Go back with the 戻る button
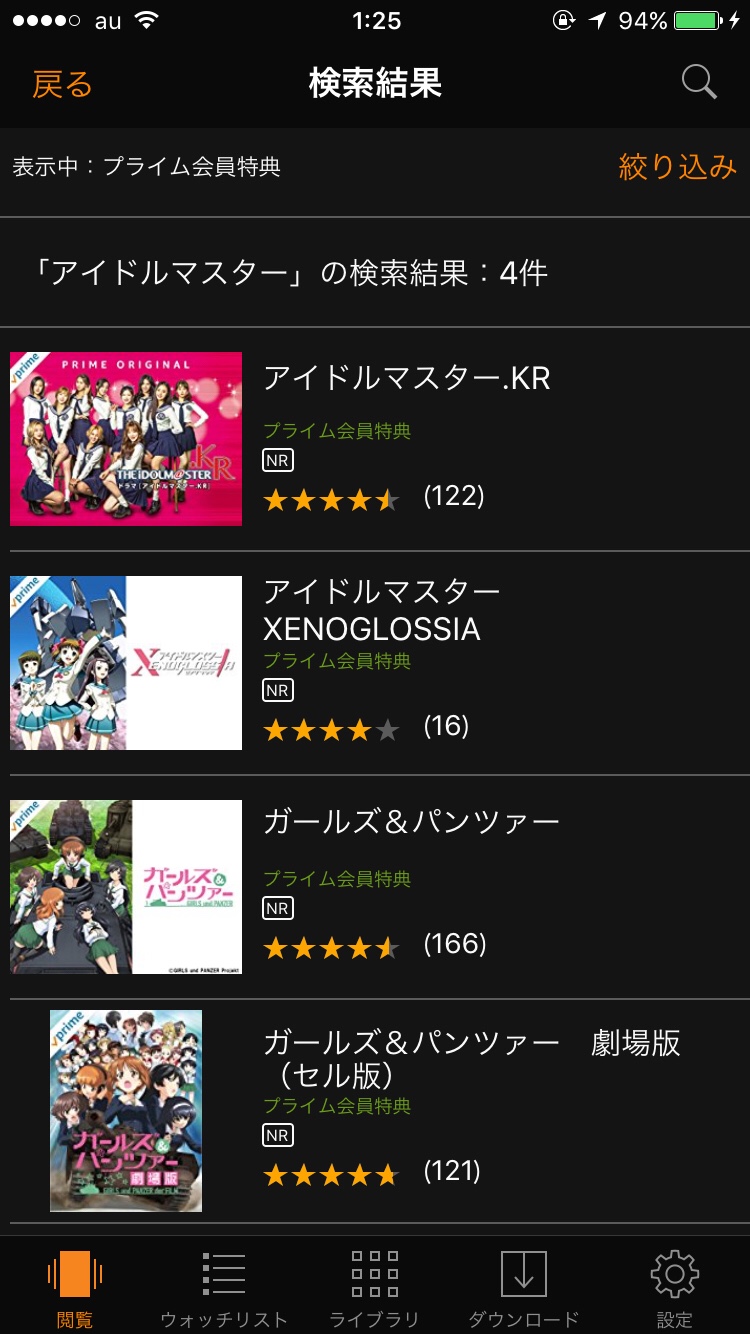This screenshot has height=1334, width=750. (x=62, y=84)
